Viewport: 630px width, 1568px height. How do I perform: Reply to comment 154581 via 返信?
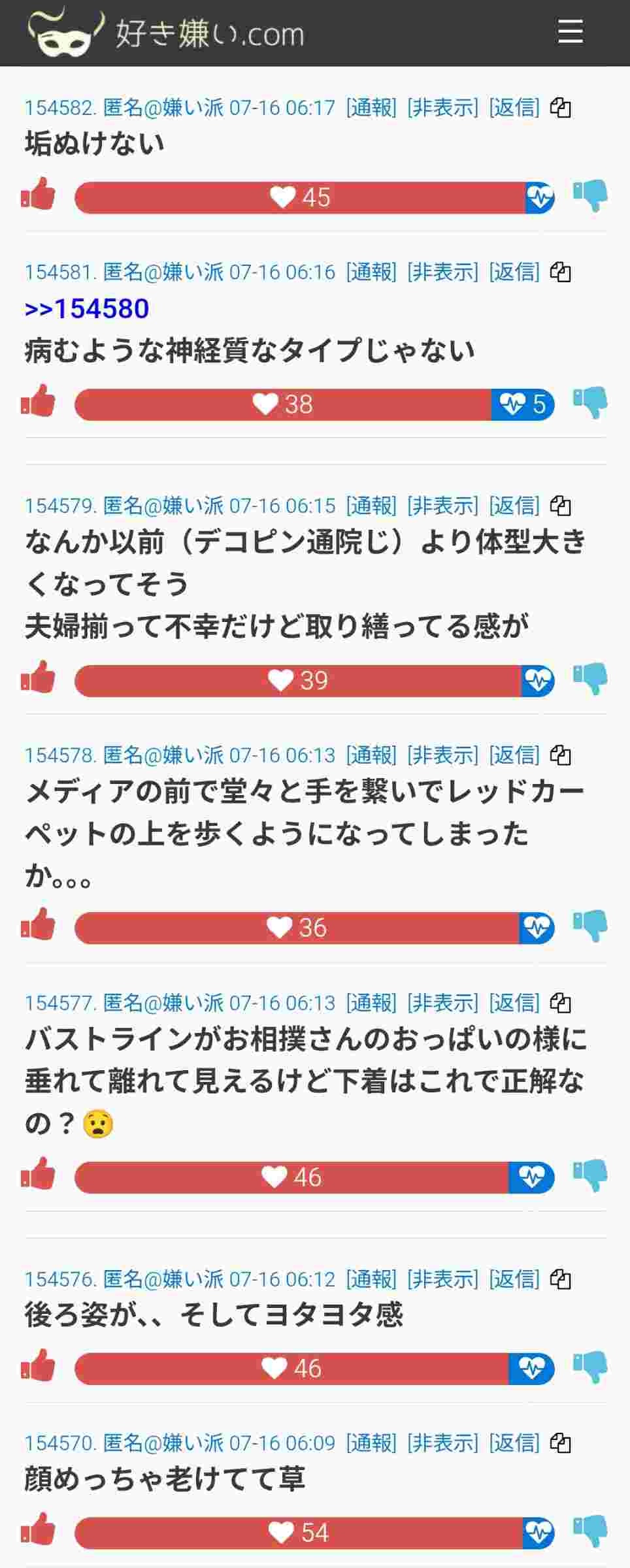click(514, 271)
